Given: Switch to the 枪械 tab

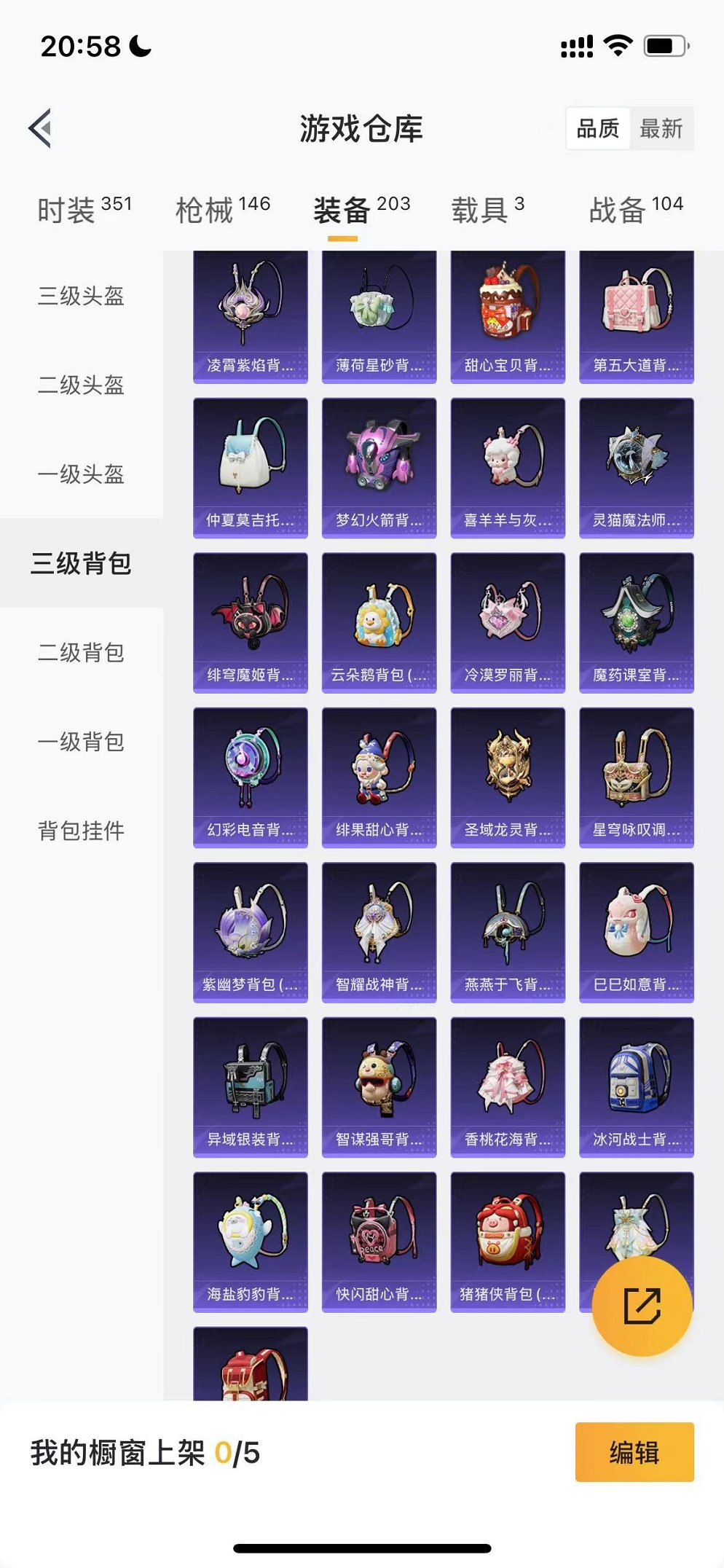Looking at the screenshot, I should tap(222, 210).
